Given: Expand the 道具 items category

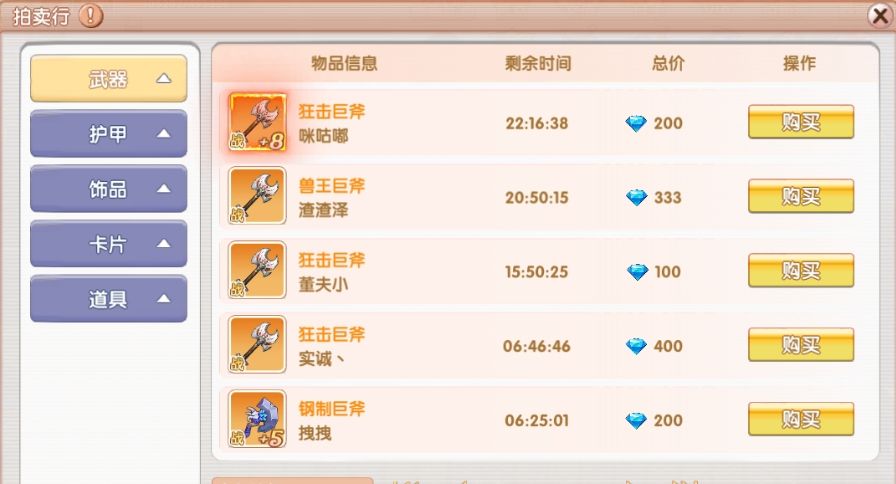Looking at the screenshot, I should click(x=108, y=299).
